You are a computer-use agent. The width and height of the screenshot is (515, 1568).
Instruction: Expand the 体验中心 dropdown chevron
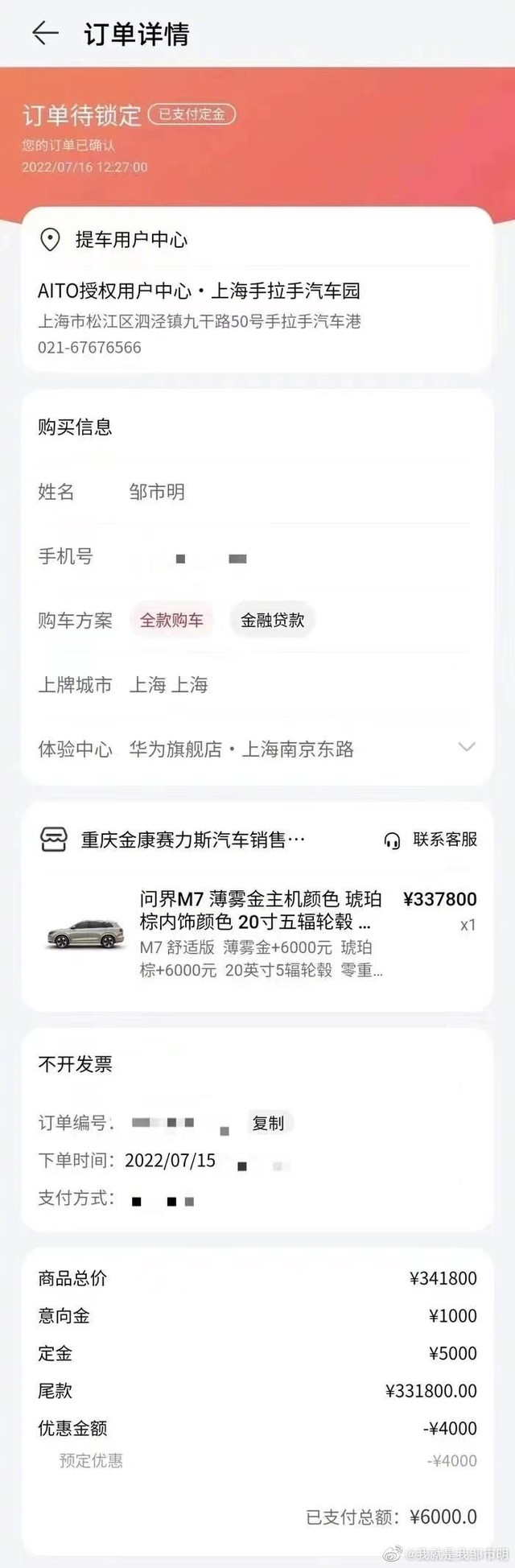point(467,748)
